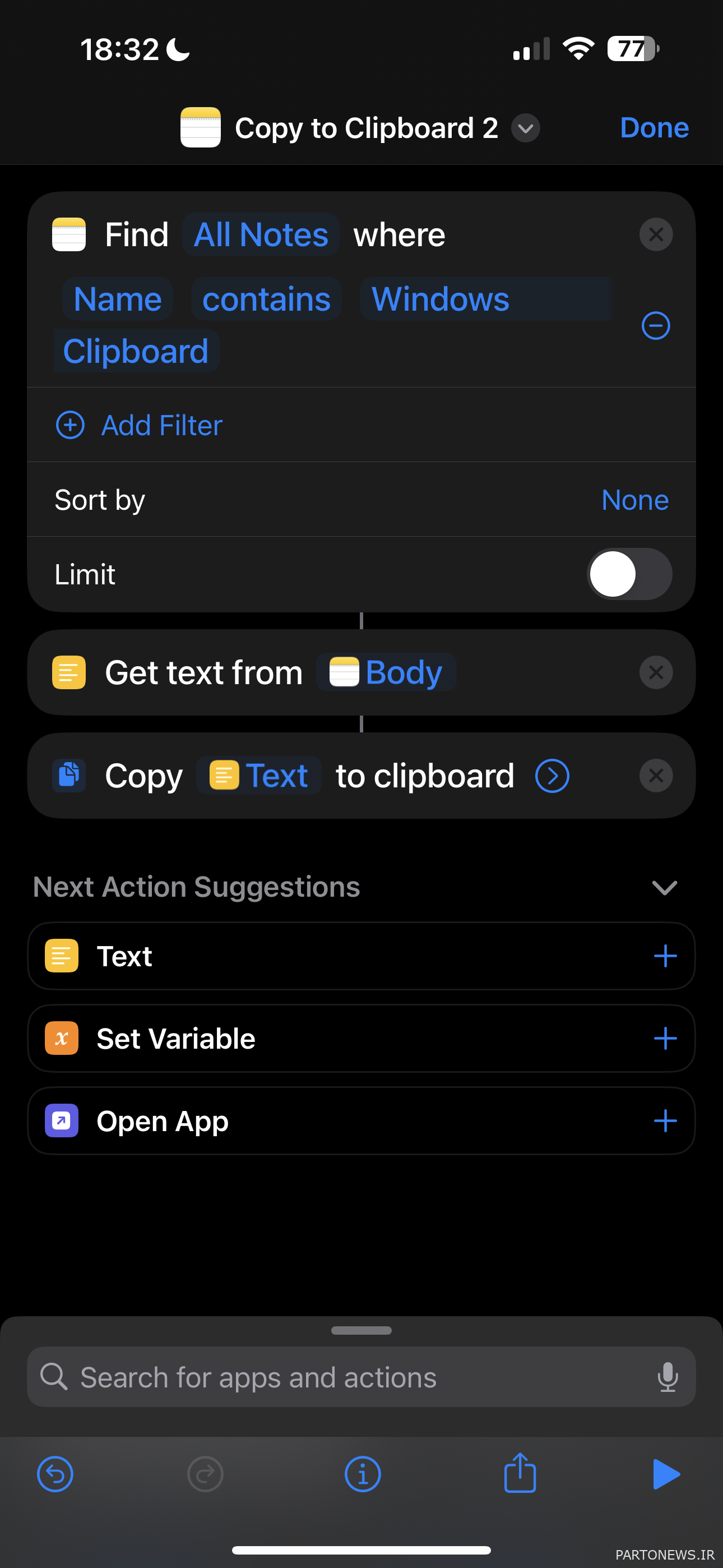
Task: Select the undo icon in bottom toolbar
Action: [x=55, y=1474]
